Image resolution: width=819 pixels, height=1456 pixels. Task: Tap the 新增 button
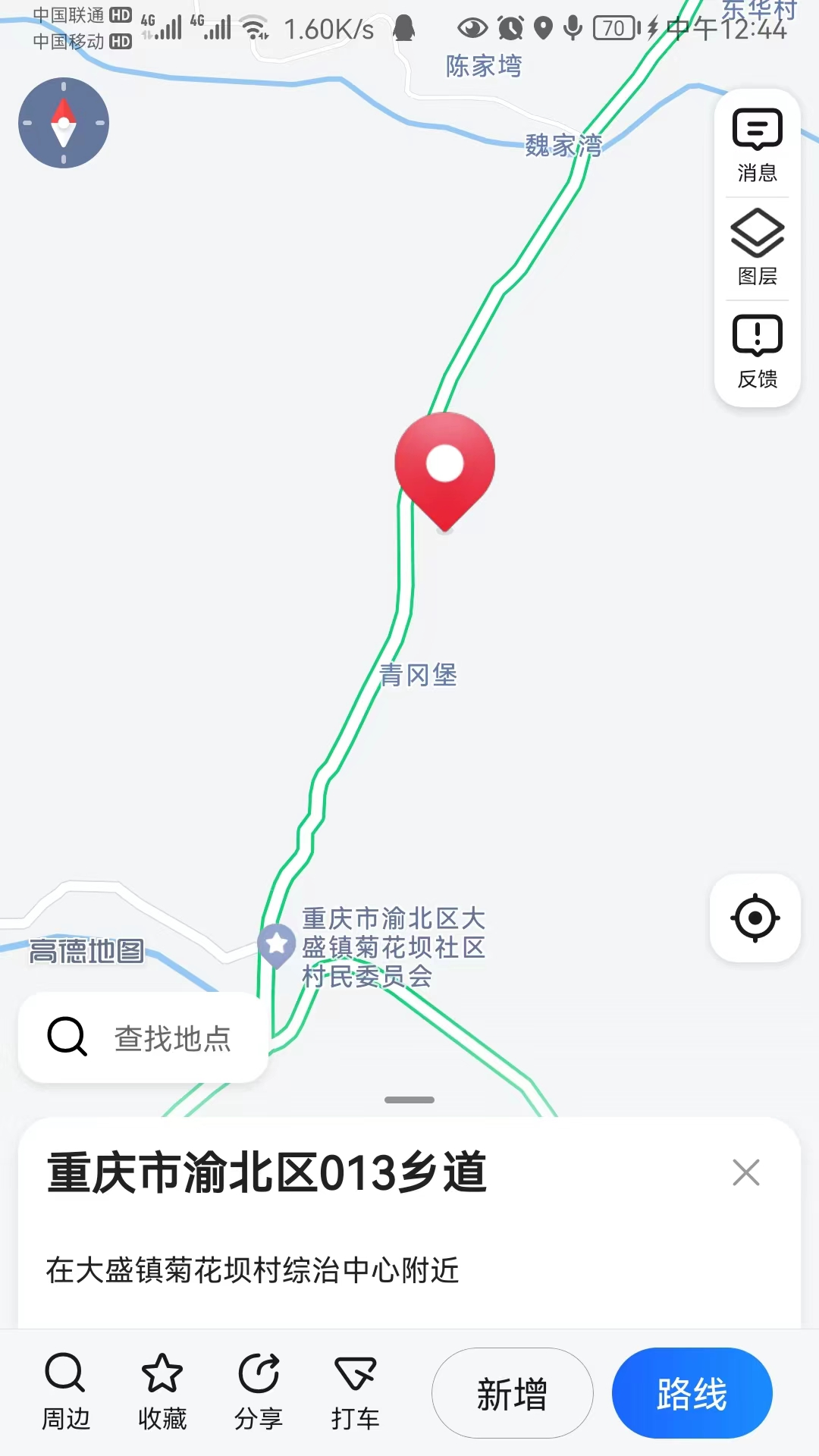513,1393
